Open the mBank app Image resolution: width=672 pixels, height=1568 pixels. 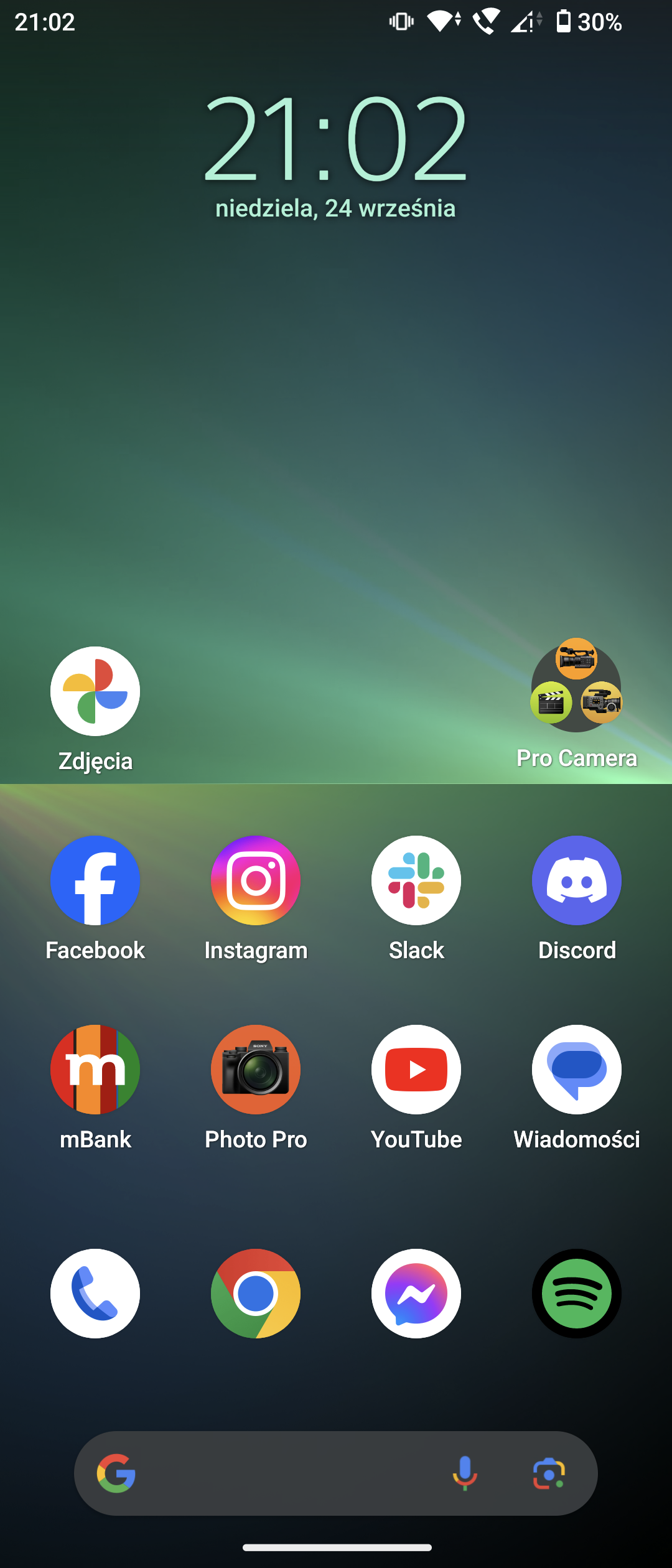click(x=95, y=1070)
